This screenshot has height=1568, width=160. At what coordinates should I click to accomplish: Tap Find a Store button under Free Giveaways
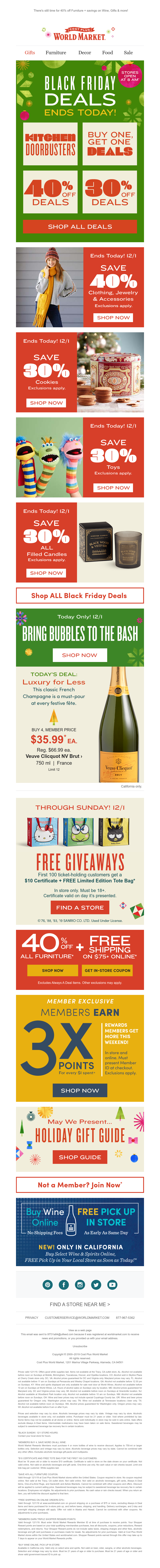coord(80,907)
